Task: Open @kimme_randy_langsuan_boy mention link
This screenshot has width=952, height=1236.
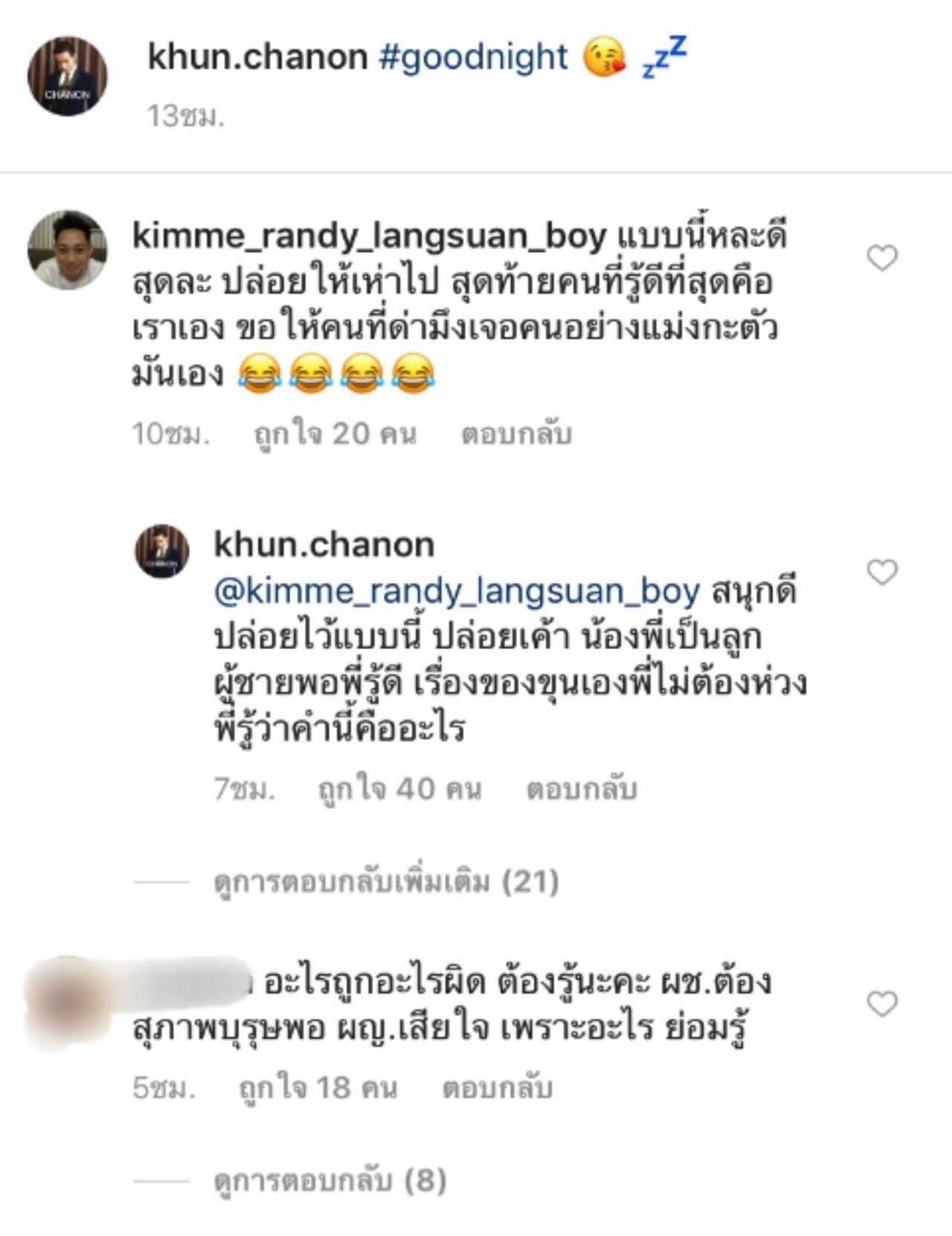Action: (457, 591)
